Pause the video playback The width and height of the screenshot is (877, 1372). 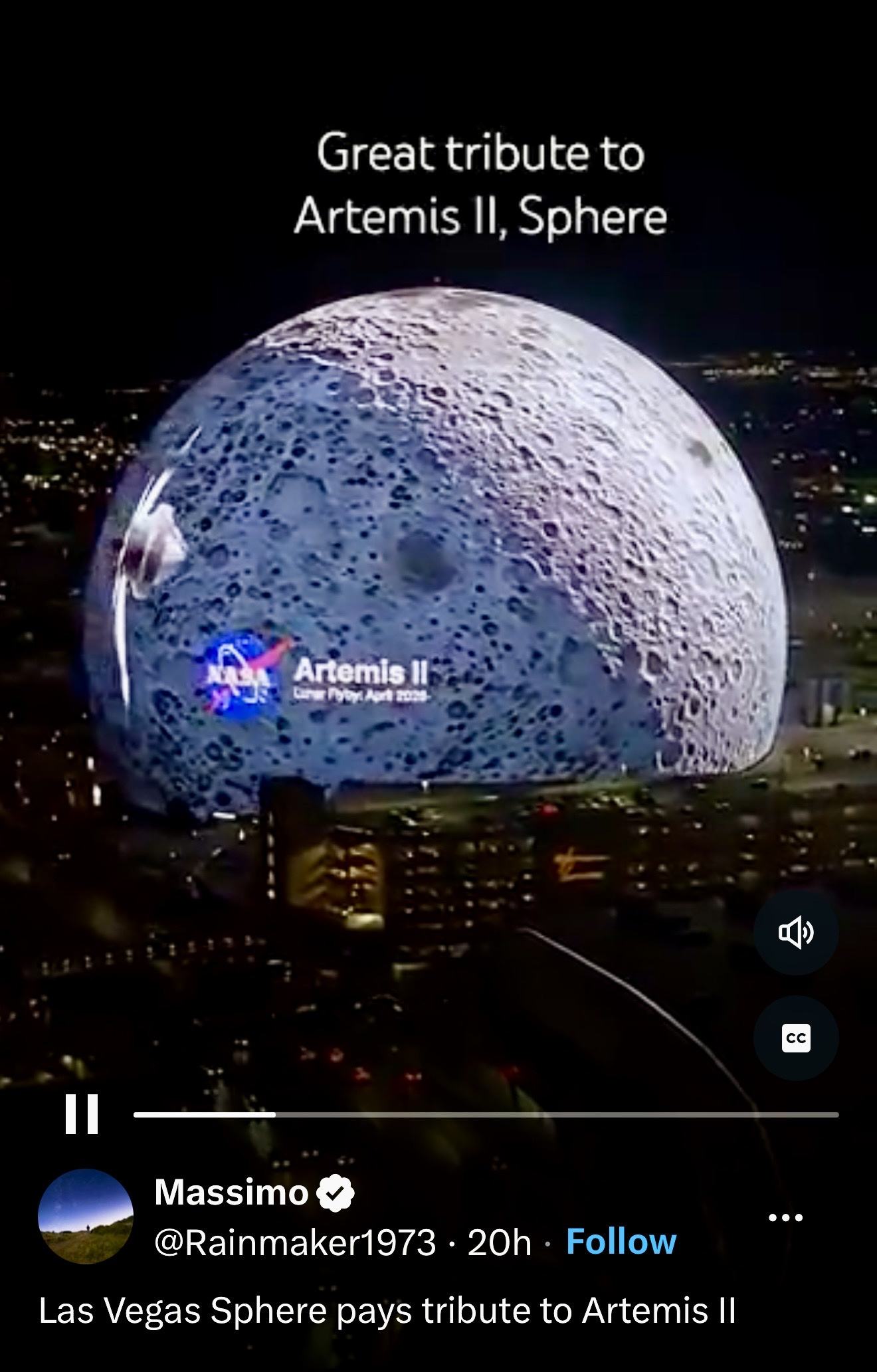pyautogui.click(x=82, y=1114)
